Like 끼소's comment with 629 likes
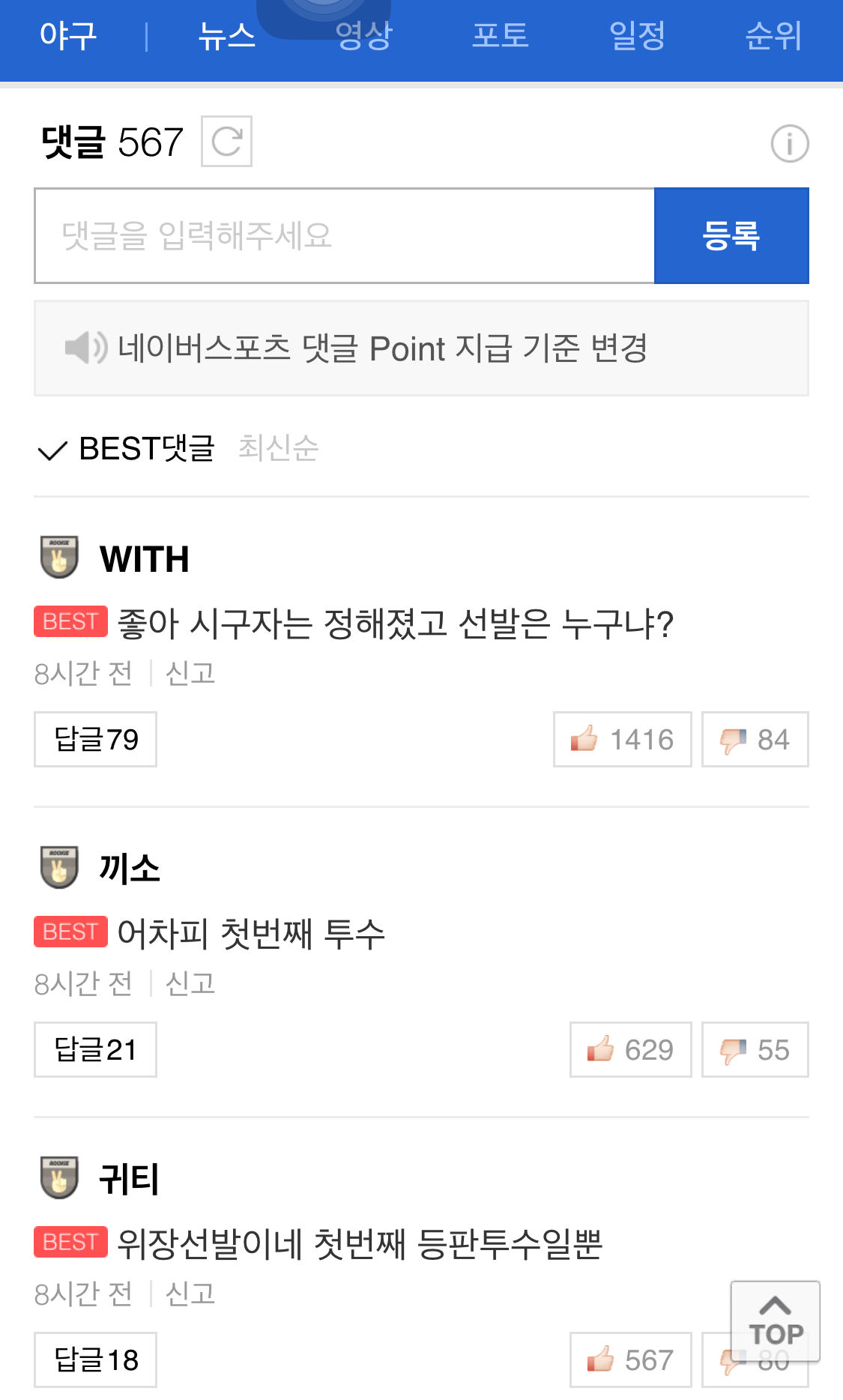 click(x=630, y=1050)
